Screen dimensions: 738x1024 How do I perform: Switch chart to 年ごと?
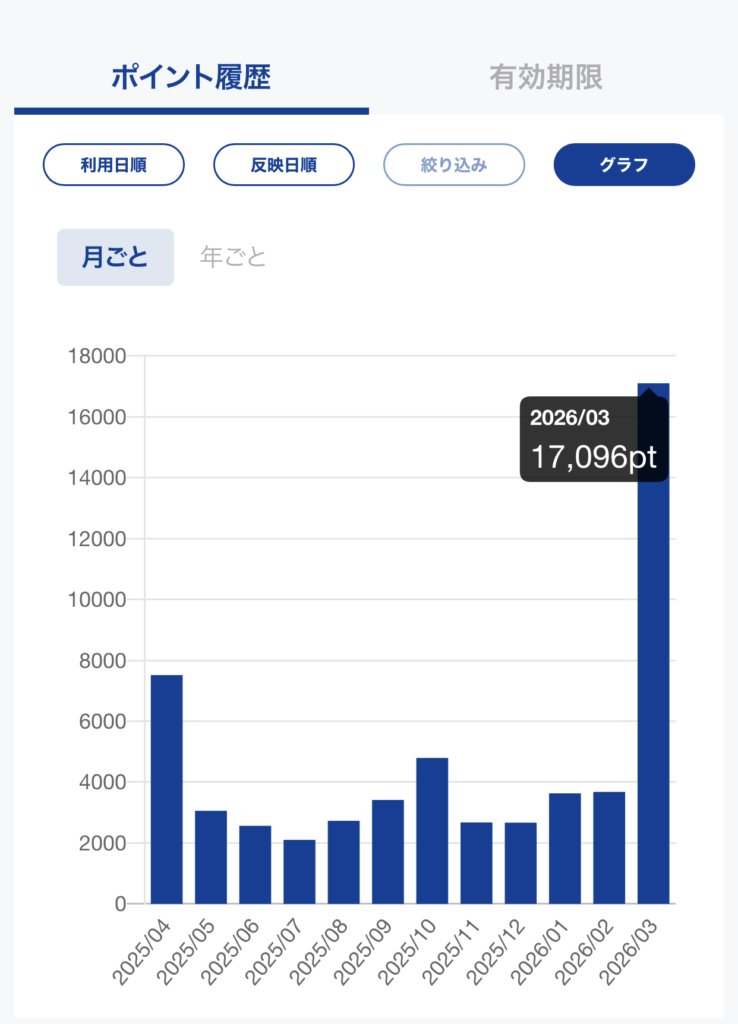[x=233, y=257]
